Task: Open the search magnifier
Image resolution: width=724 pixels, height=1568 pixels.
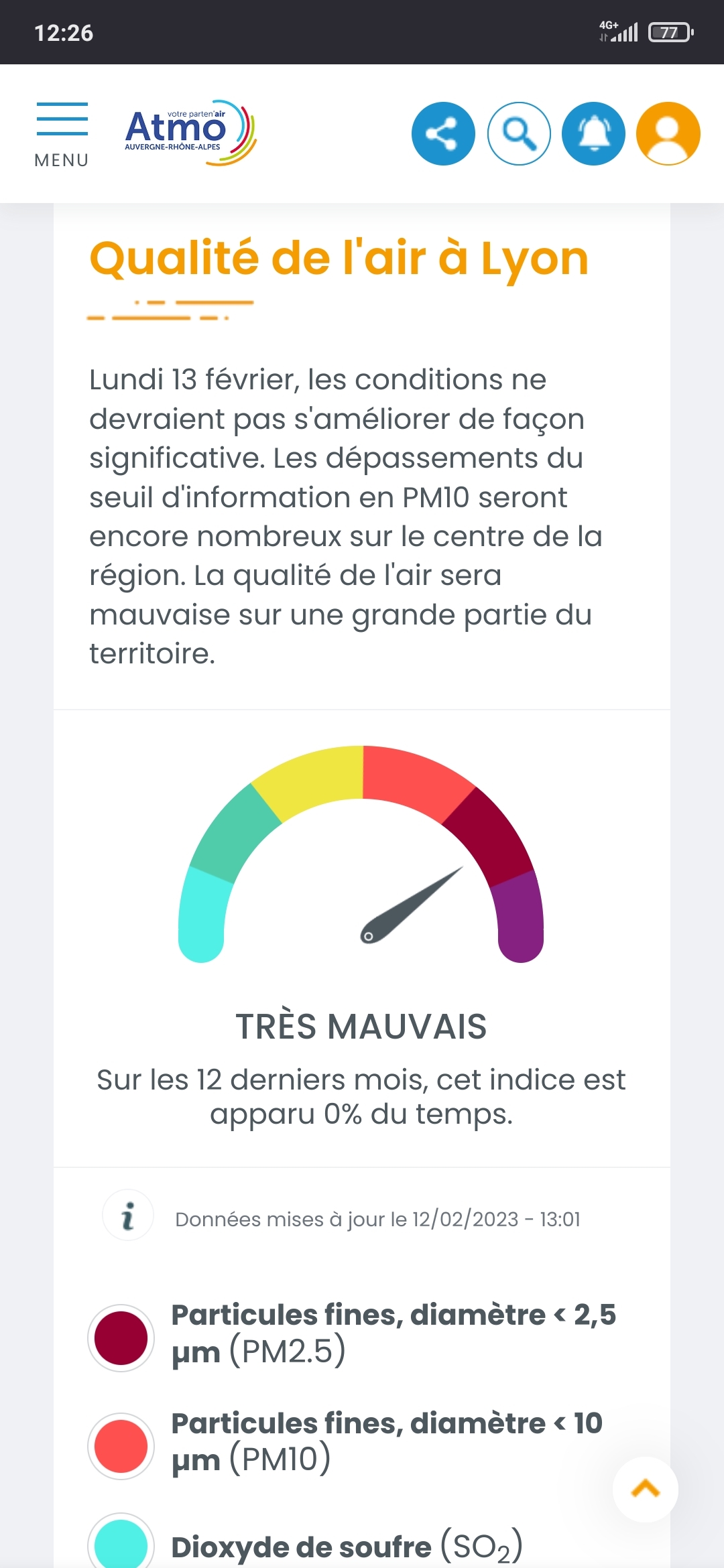Action: (x=519, y=133)
